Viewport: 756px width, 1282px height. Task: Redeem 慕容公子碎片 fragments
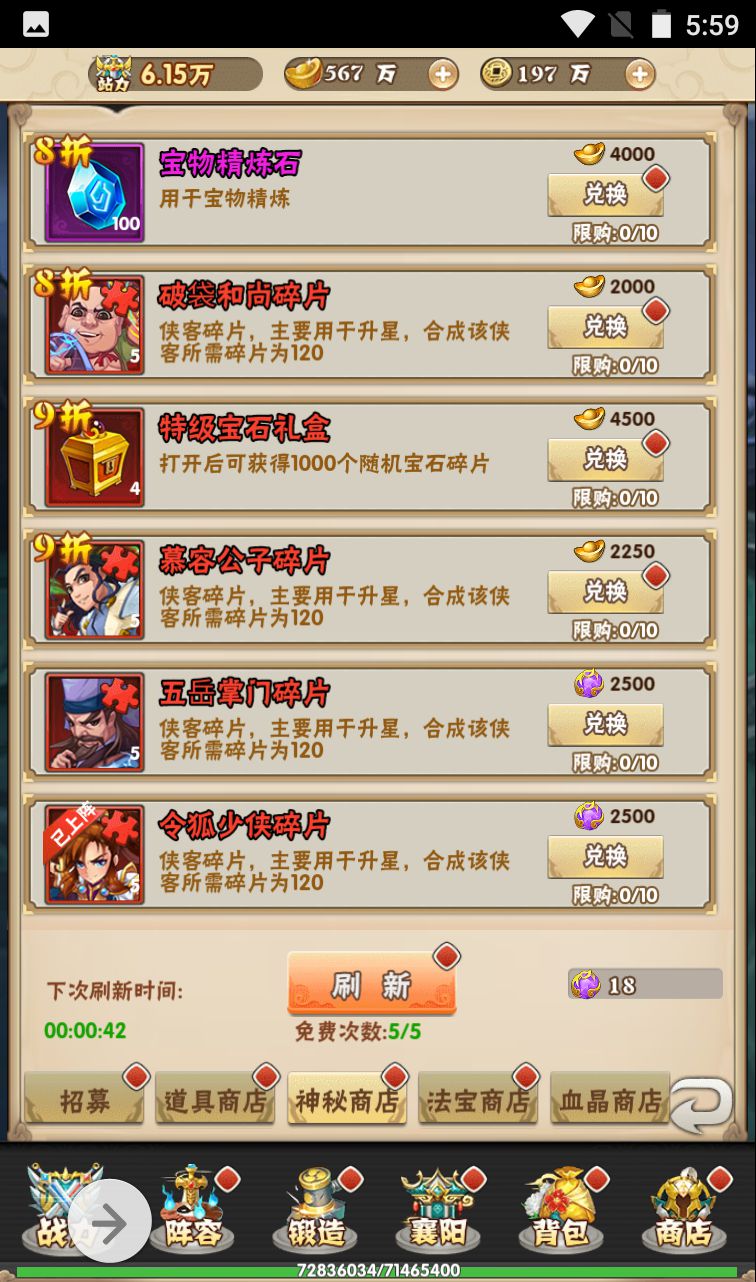point(605,592)
